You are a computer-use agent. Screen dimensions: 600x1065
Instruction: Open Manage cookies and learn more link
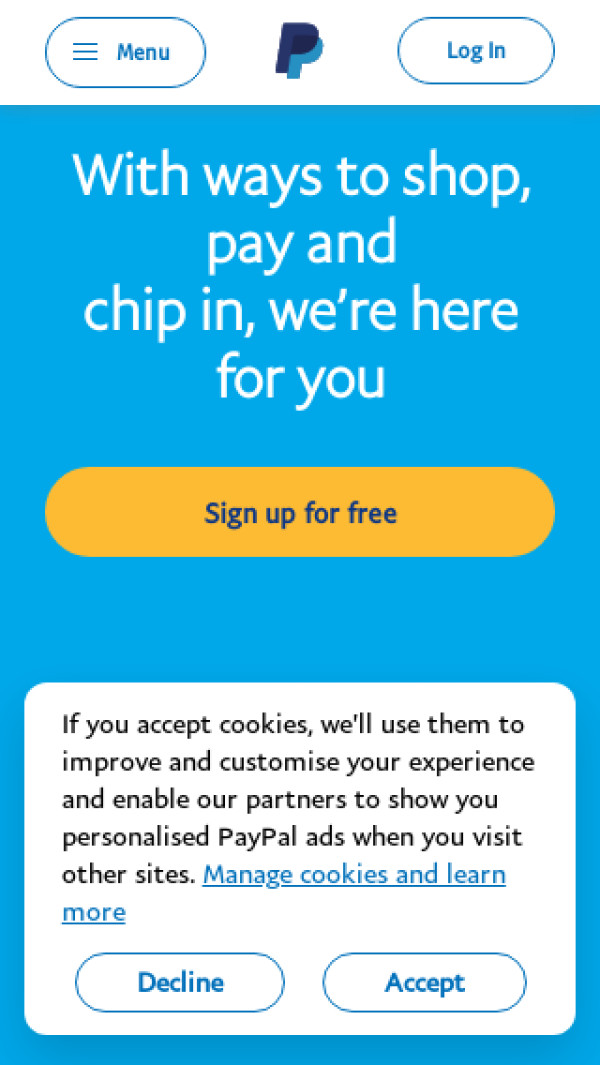pyautogui.click(x=354, y=875)
